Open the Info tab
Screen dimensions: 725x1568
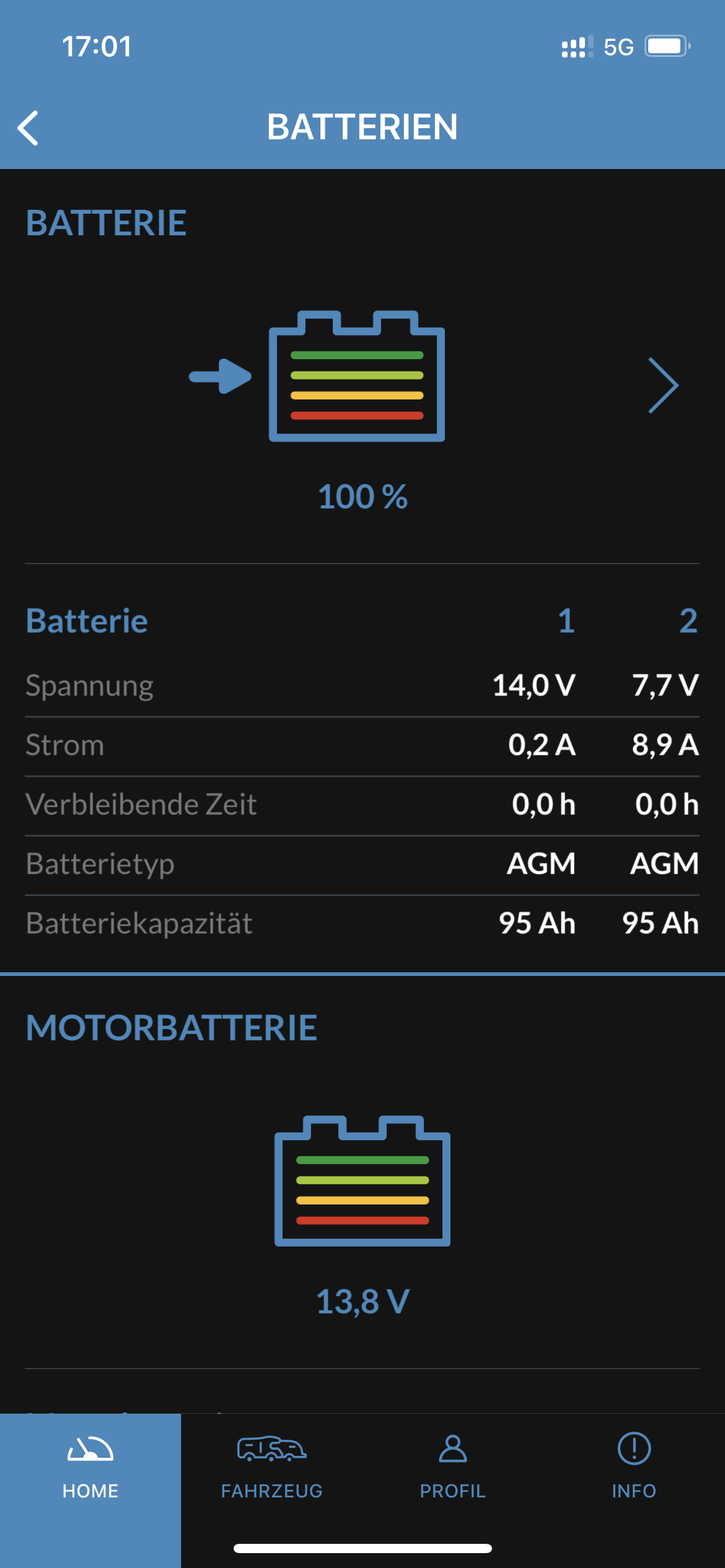tap(634, 1466)
